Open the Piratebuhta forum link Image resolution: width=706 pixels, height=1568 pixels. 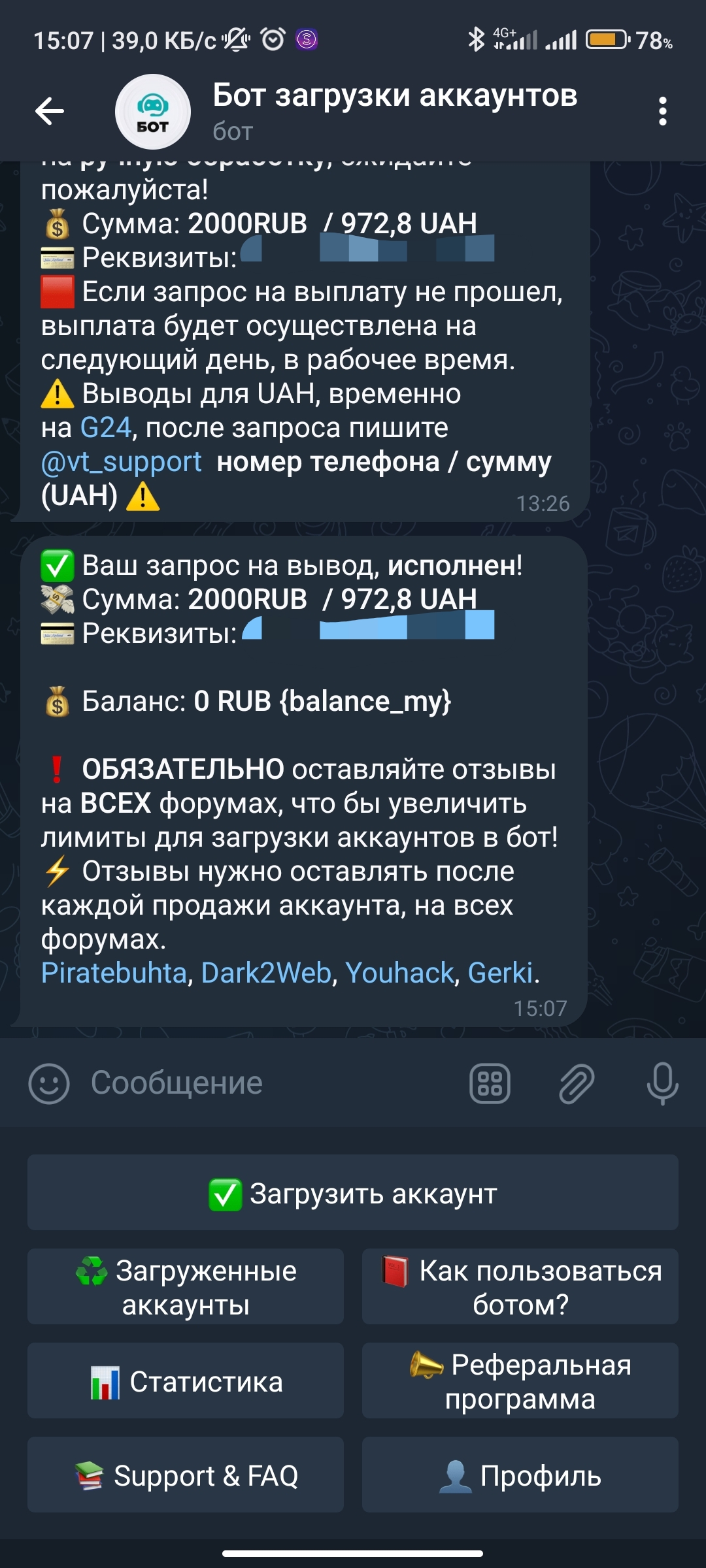114,973
